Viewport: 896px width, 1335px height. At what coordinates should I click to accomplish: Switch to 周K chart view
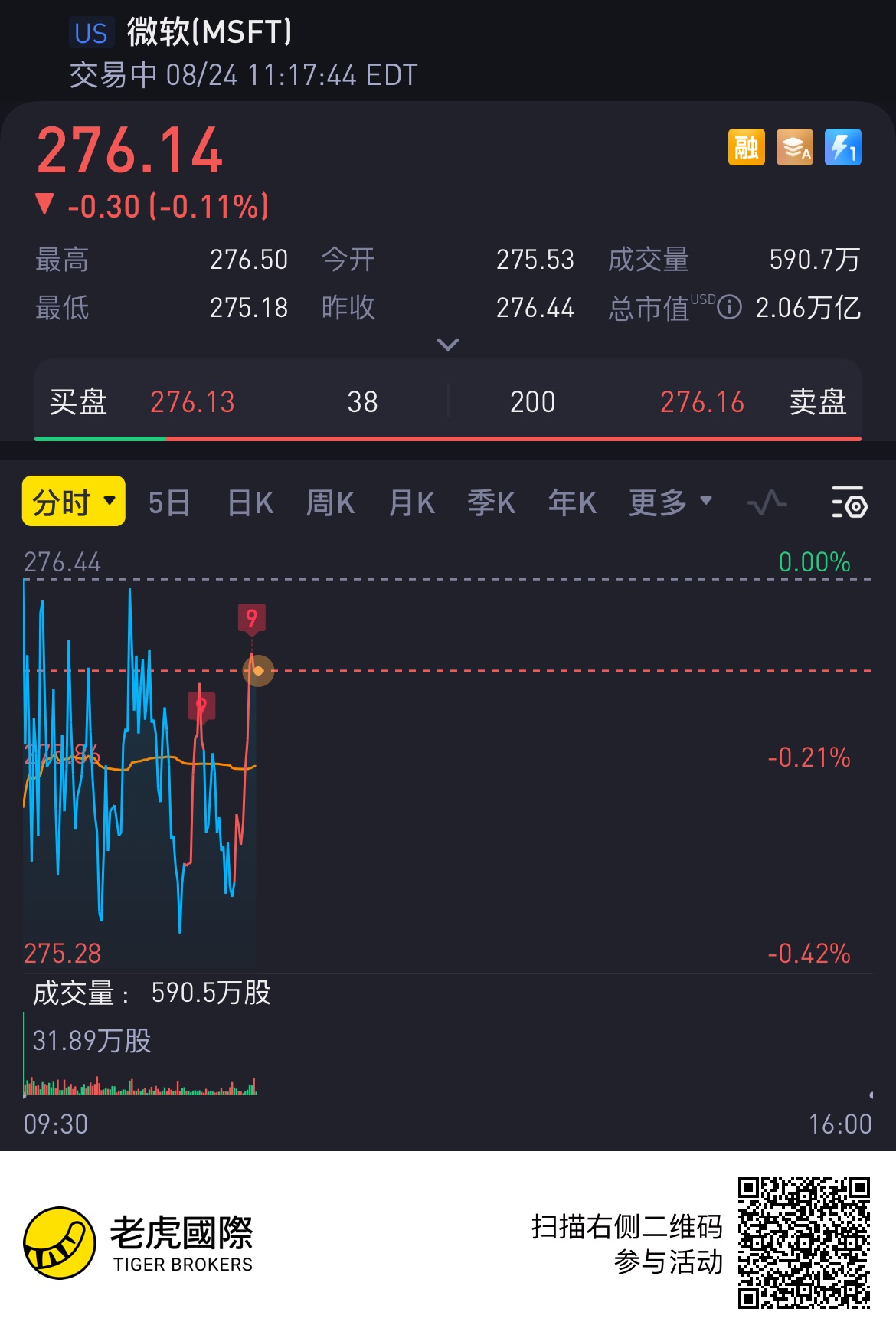coord(330,503)
